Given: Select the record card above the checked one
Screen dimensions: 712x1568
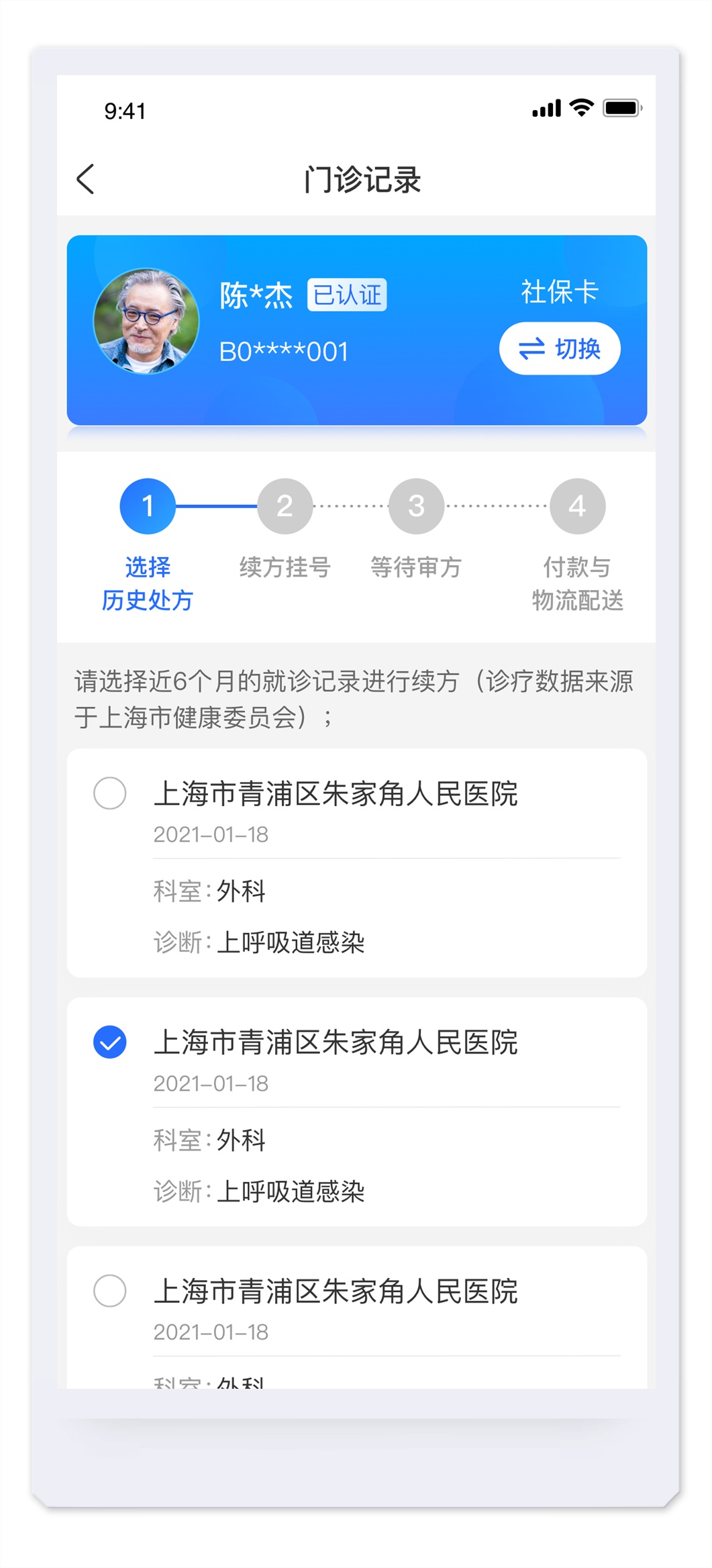Looking at the screenshot, I should (x=110, y=793).
